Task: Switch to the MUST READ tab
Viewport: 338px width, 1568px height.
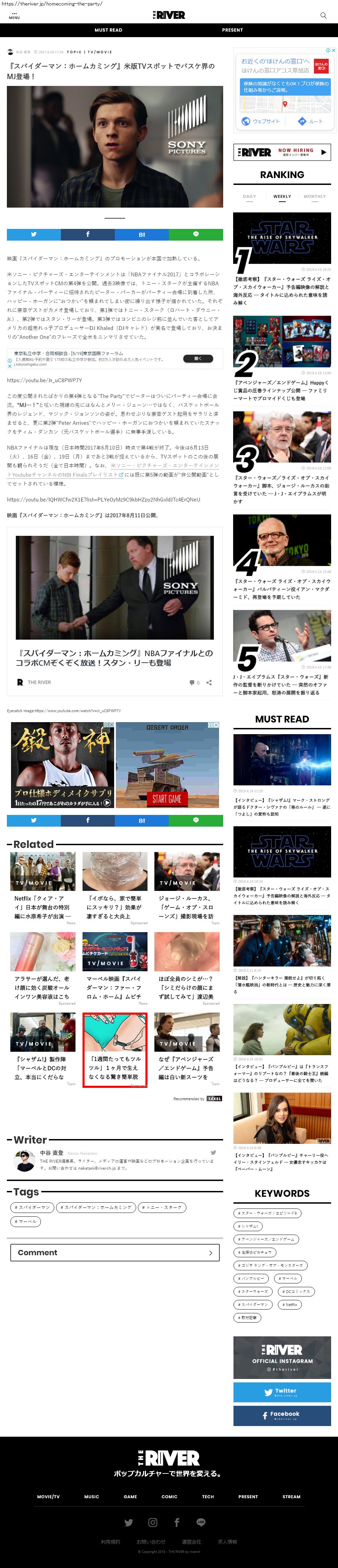Action: 108,30
